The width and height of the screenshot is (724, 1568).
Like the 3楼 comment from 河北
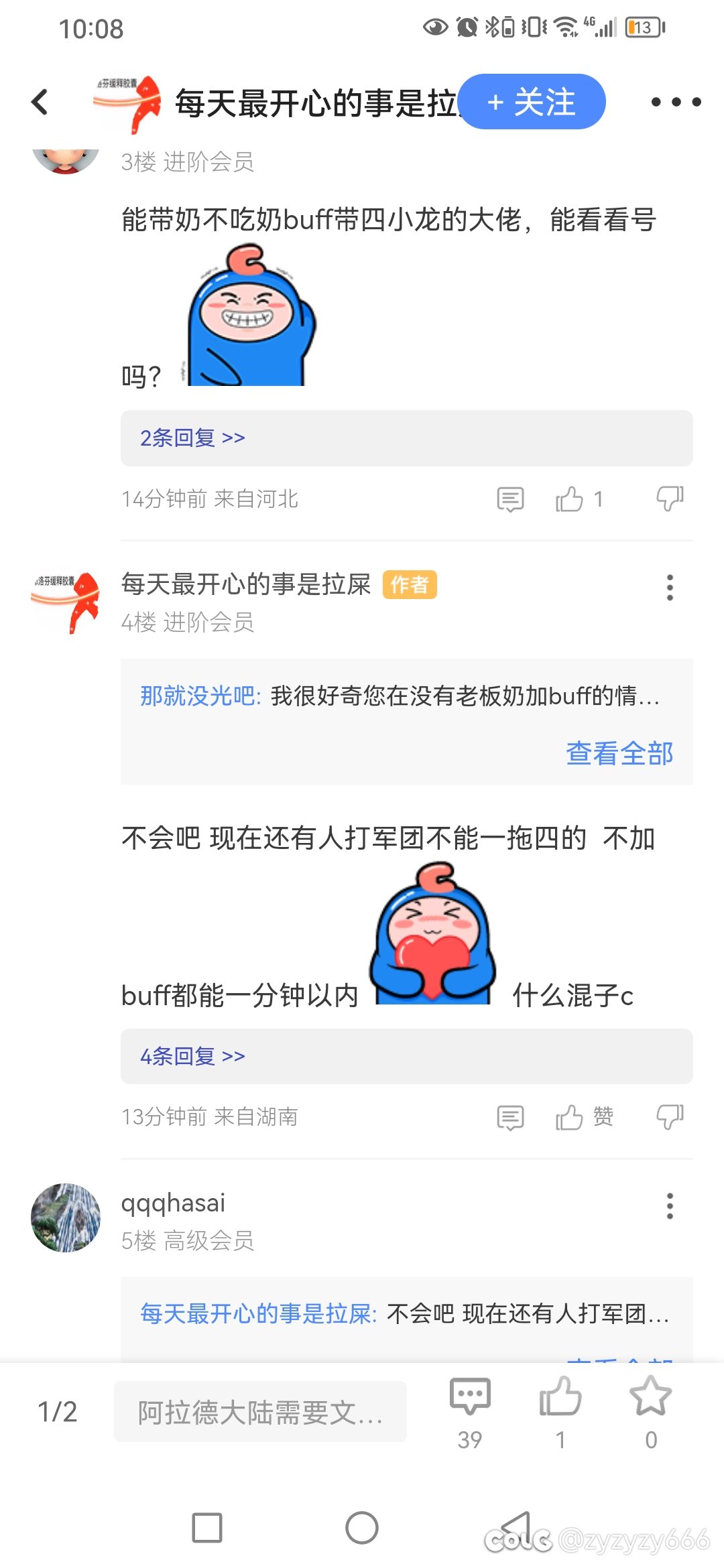(570, 499)
